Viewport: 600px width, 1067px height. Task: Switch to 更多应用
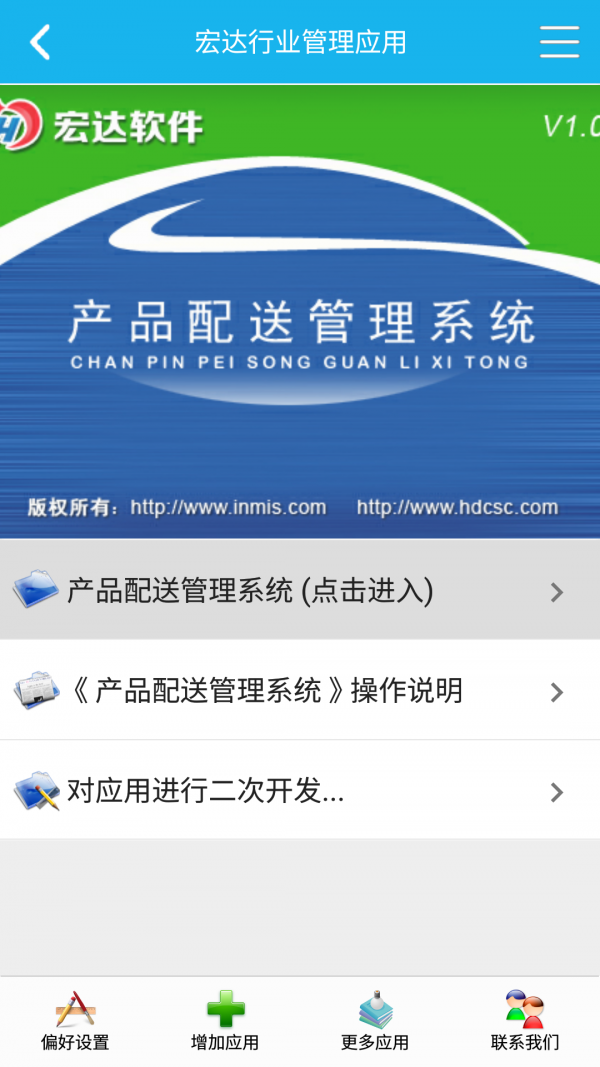375,1022
